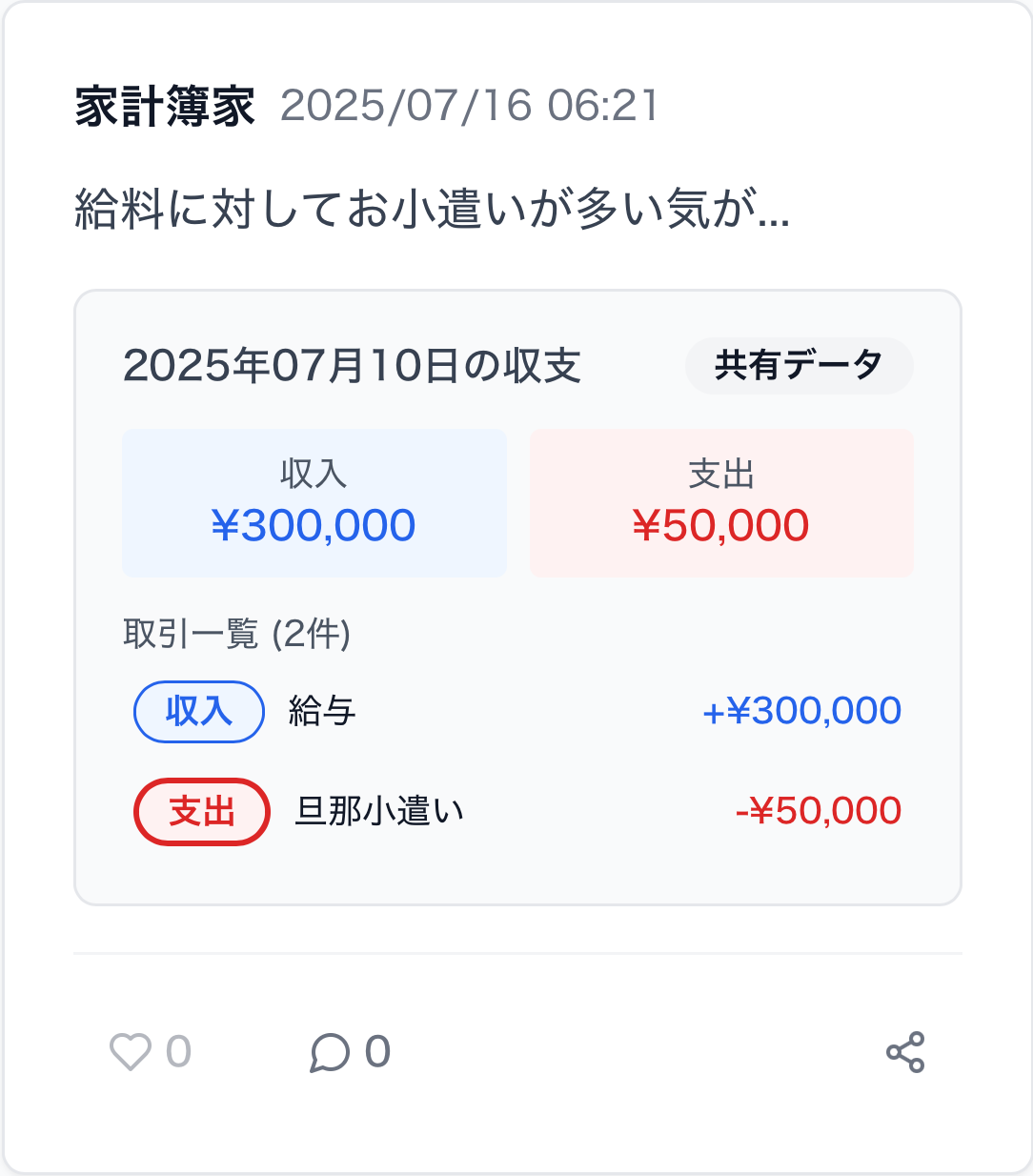Select the 収入 badge next to 給与
The height and width of the screenshot is (1176, 1033).
click(x=199, y=711)
